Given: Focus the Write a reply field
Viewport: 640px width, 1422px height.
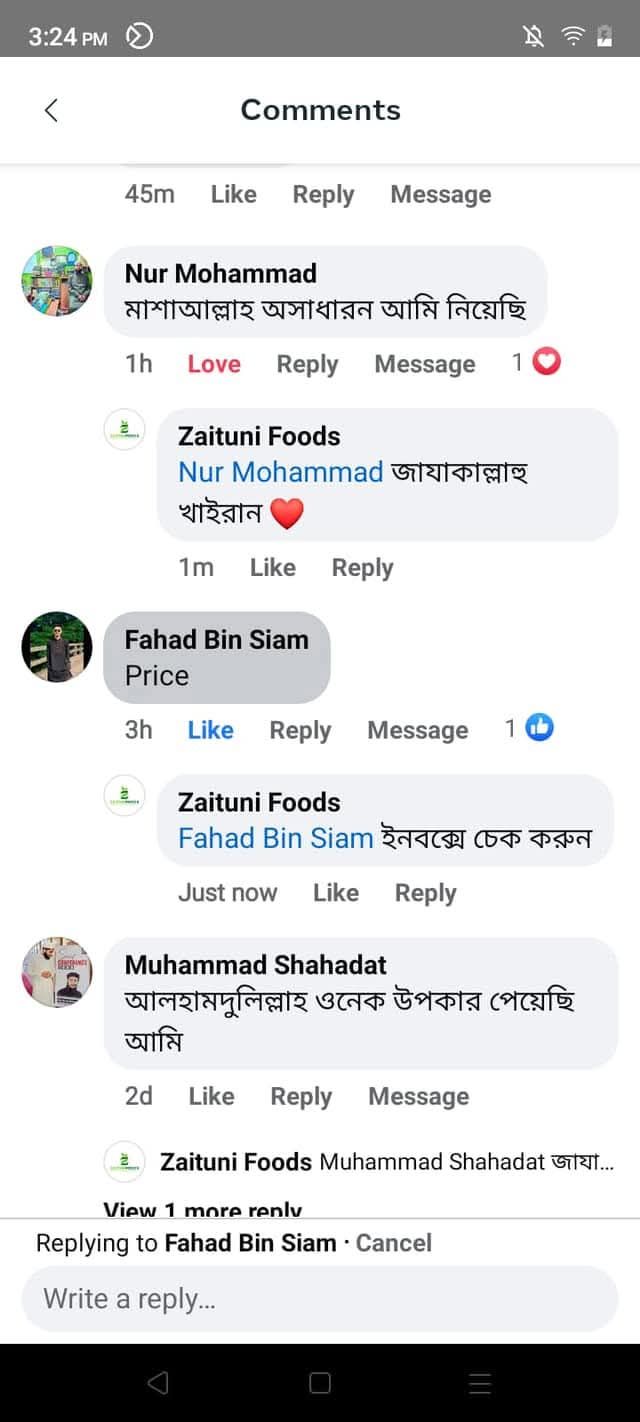Looking at the screenshot, I should tap(320, 1299).
